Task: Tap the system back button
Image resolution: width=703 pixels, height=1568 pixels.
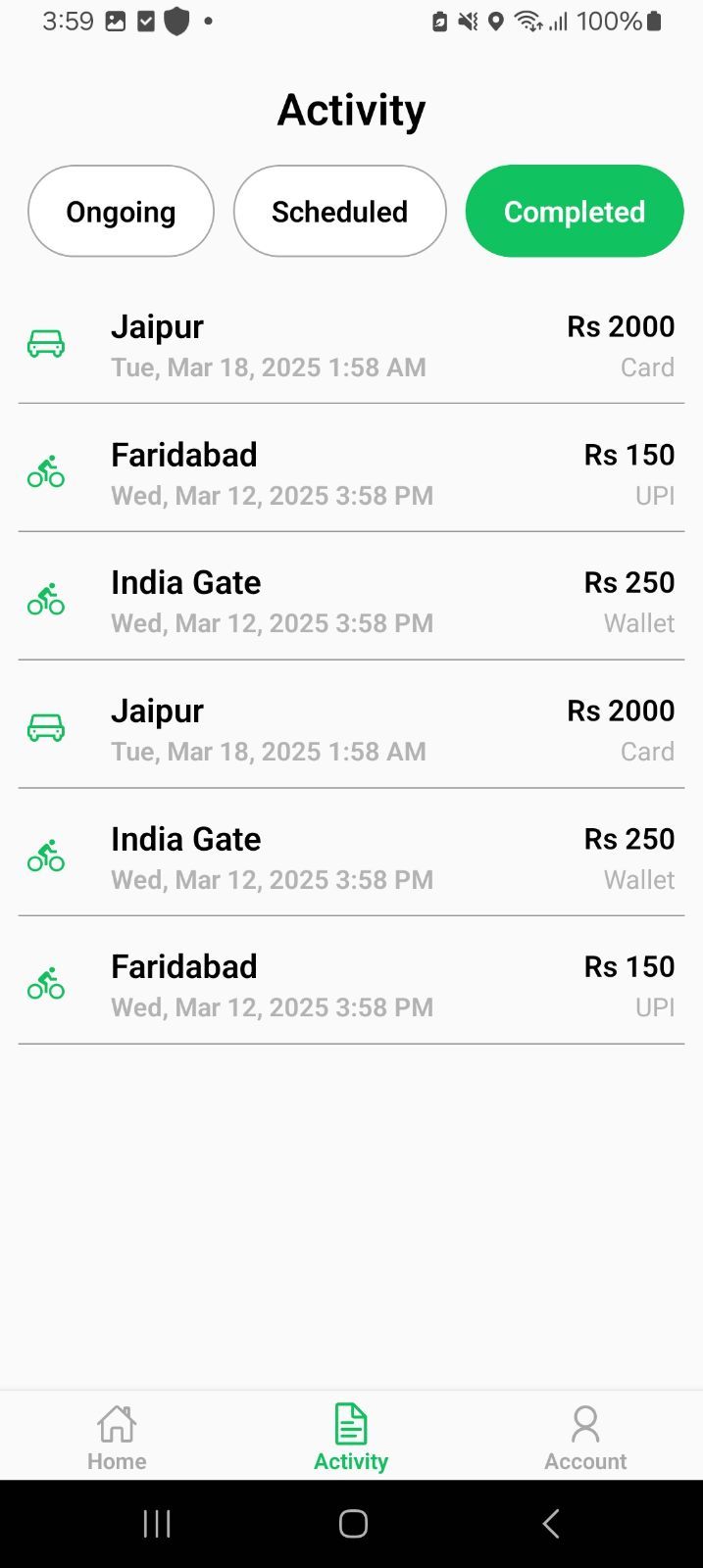Action: 551,1523
